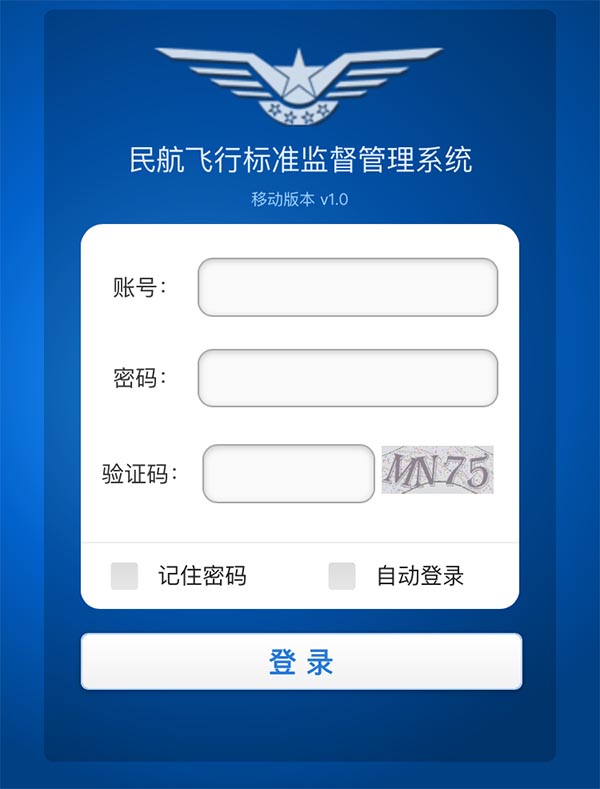Image resolution: width=600 pixels, height=789 pixels.
Task: Select the 验证码 verification code field
Action: pyautogui.click(x=288, y=473)
